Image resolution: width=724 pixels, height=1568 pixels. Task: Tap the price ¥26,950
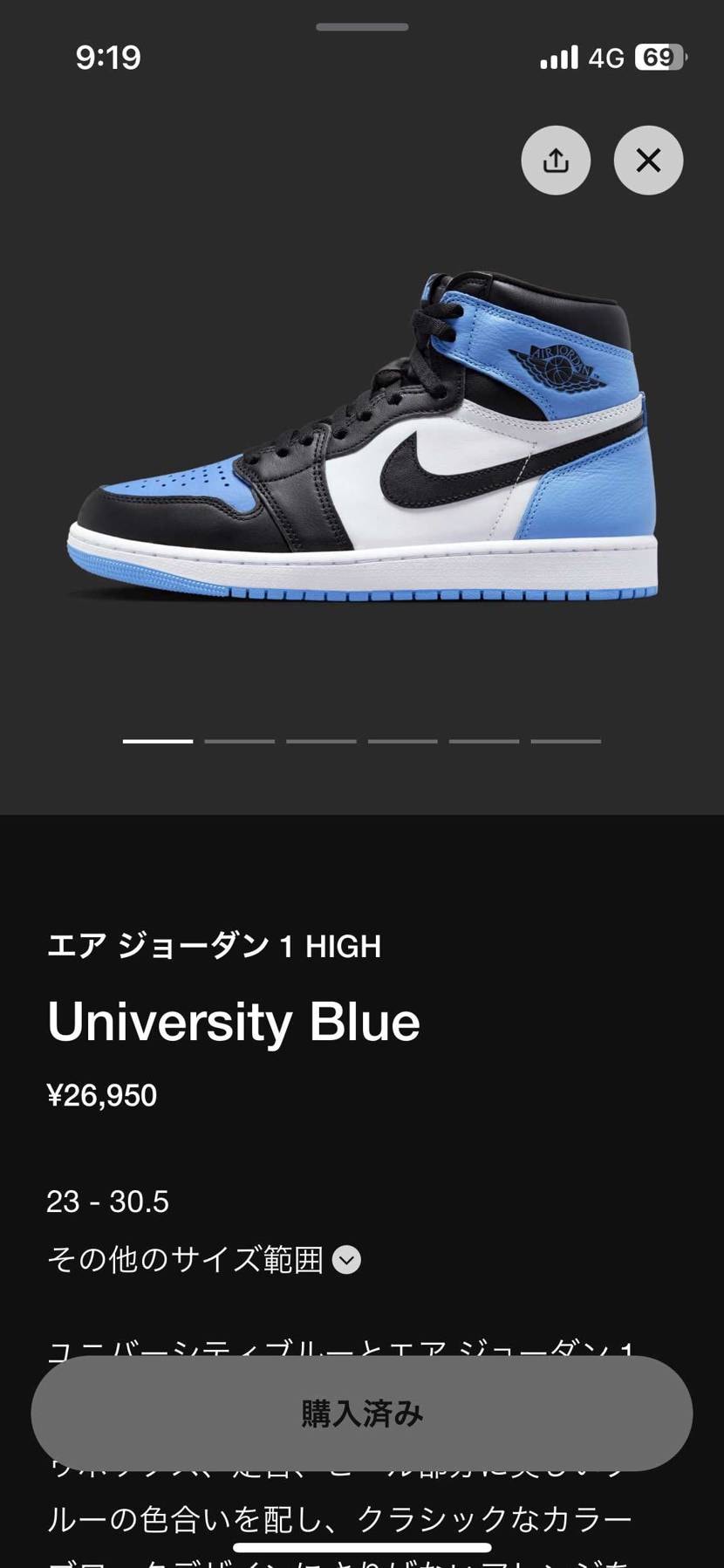[101, 1095]
